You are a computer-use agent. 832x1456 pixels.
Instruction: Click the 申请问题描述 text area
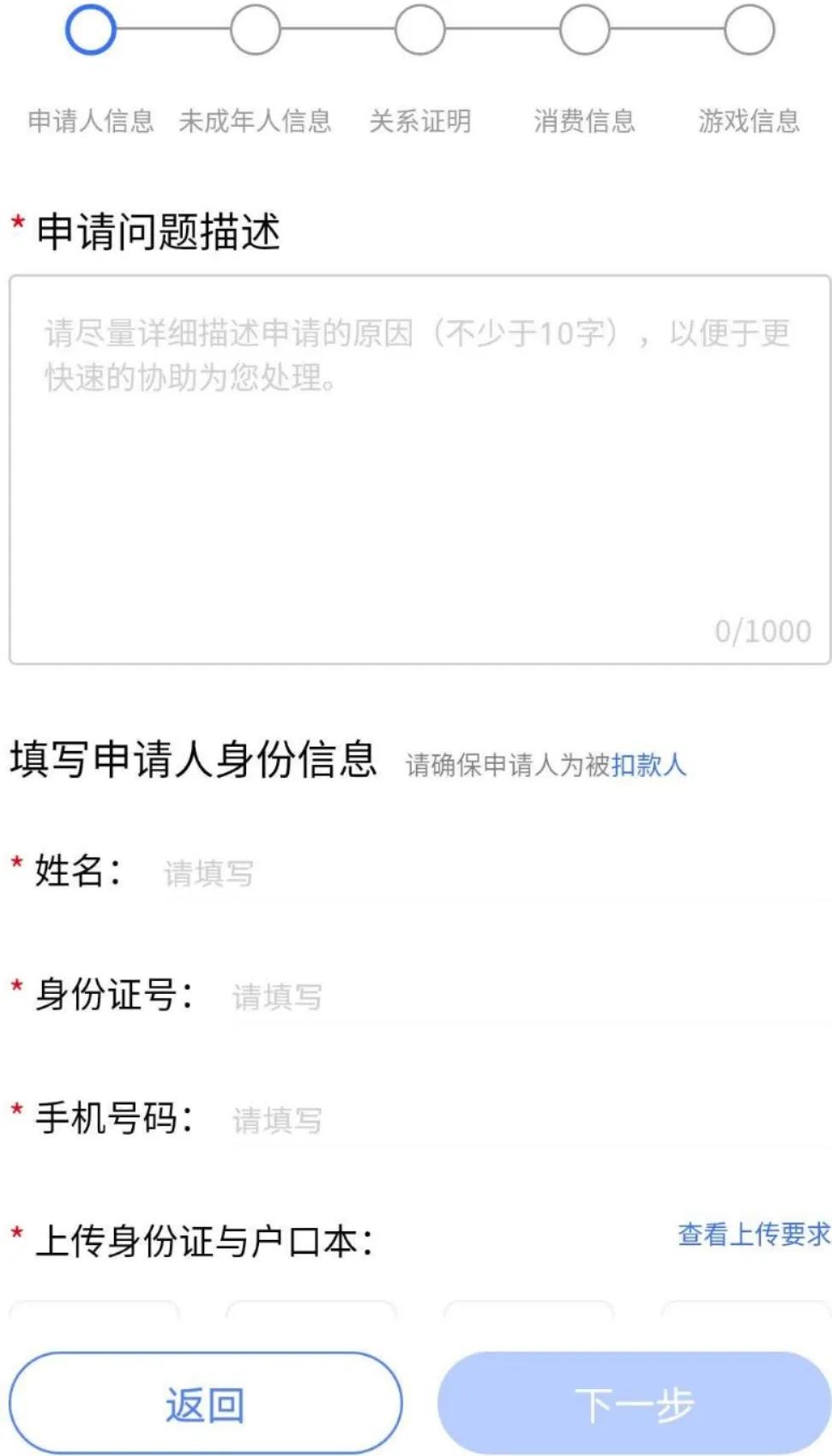pyautogui.click(x=416, y=463)
